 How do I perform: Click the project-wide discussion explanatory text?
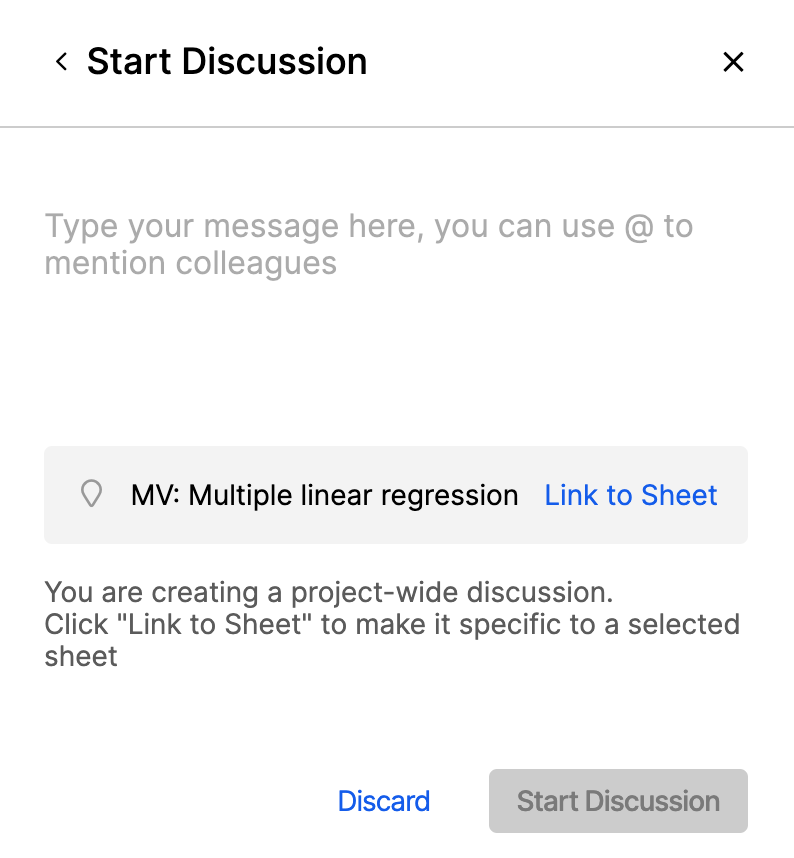coord(390,623)
